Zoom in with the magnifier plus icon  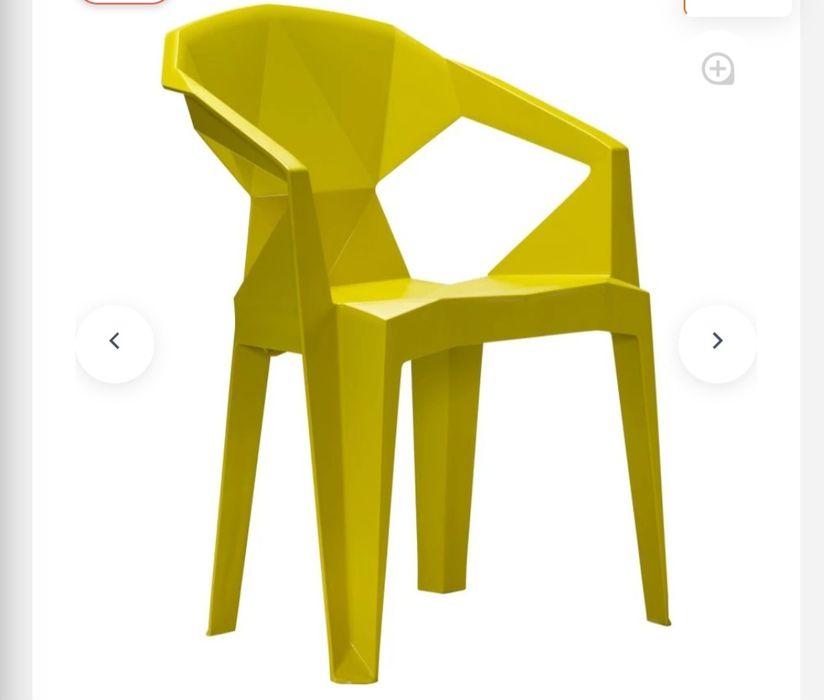pos(718,69)
